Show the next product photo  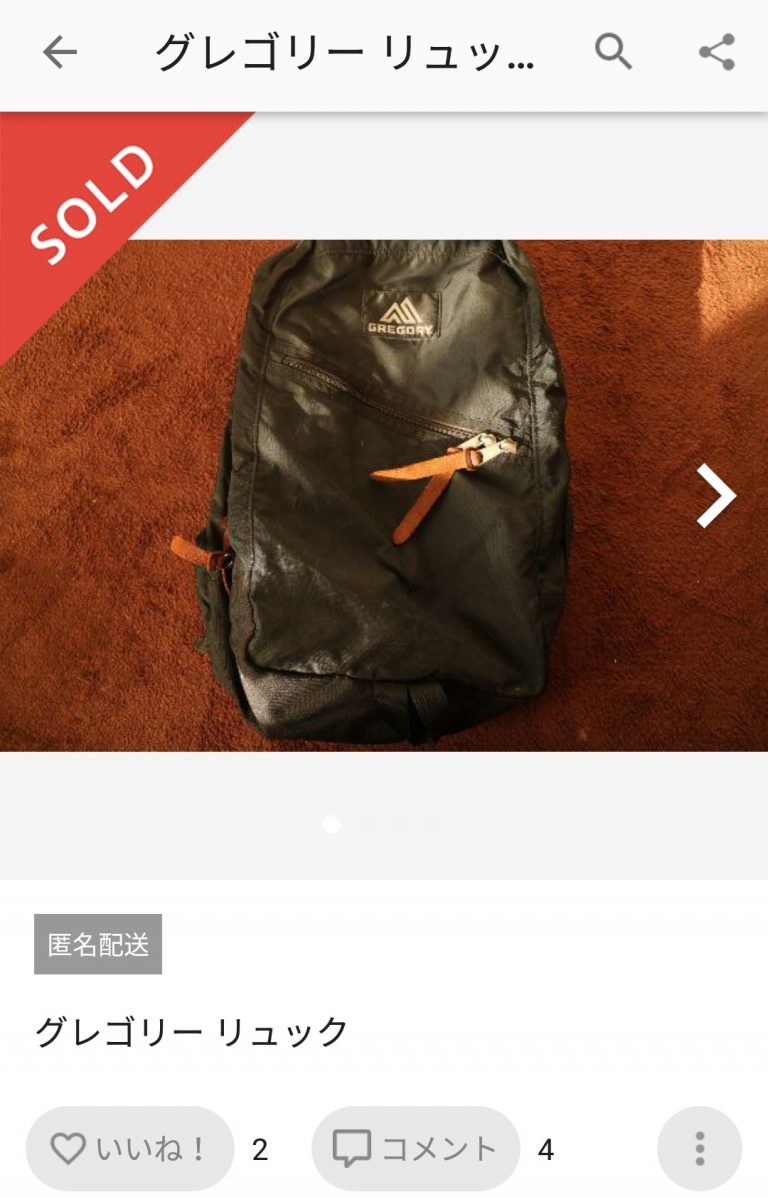tap(716, 495)
